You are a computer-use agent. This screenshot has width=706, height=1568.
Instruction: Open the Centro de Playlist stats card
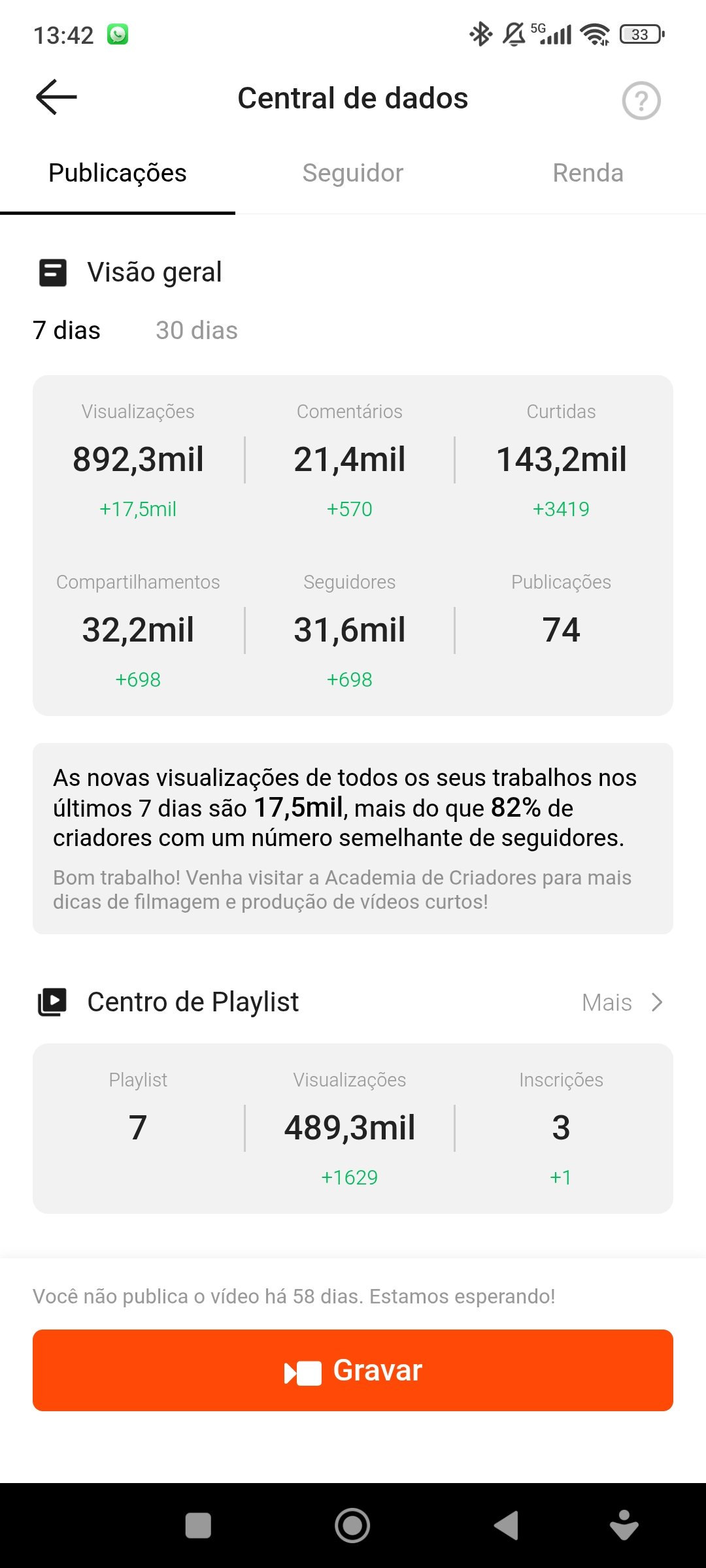click(x=353, y=1128)
